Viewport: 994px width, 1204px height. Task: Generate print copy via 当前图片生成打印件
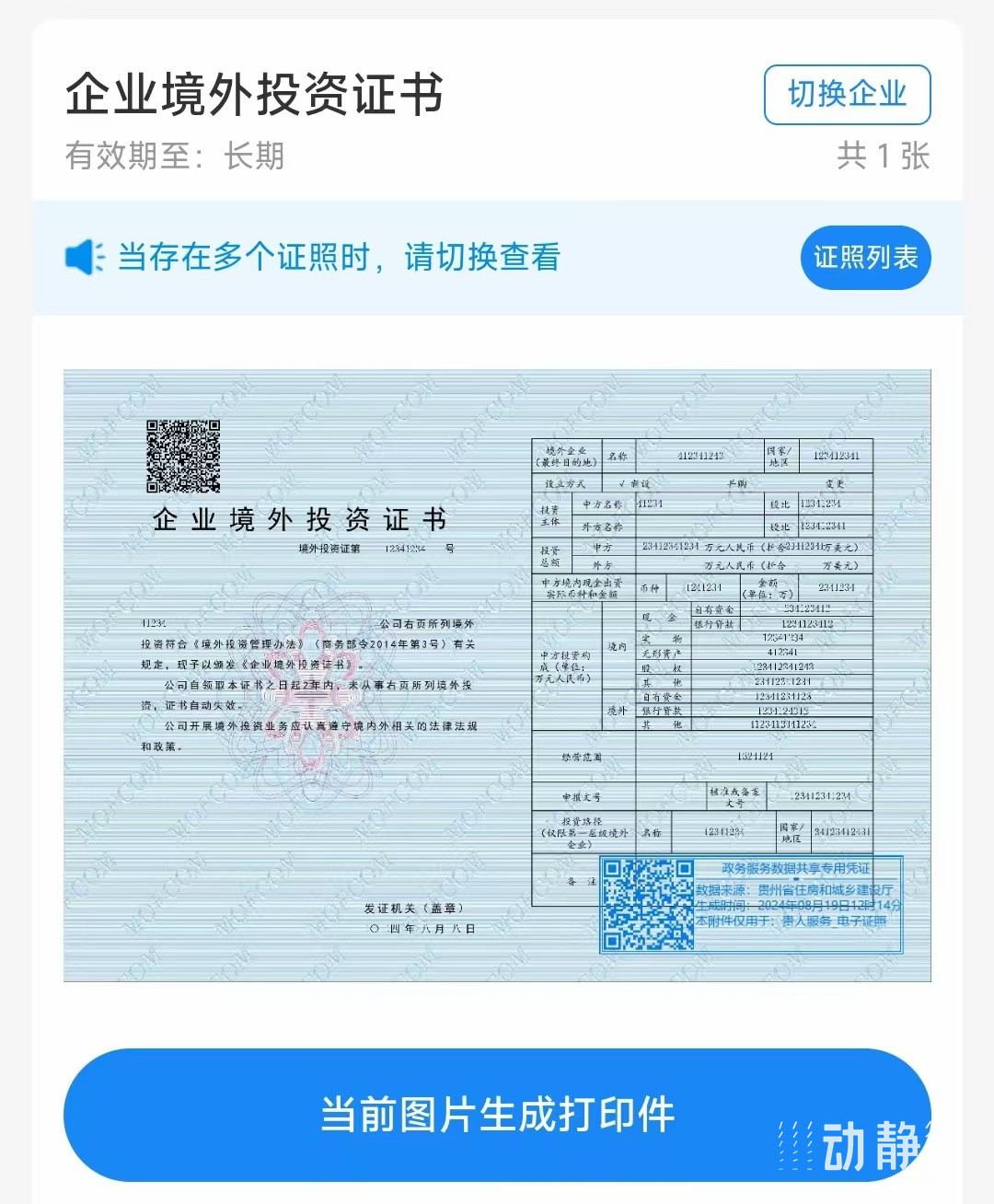497,1114
